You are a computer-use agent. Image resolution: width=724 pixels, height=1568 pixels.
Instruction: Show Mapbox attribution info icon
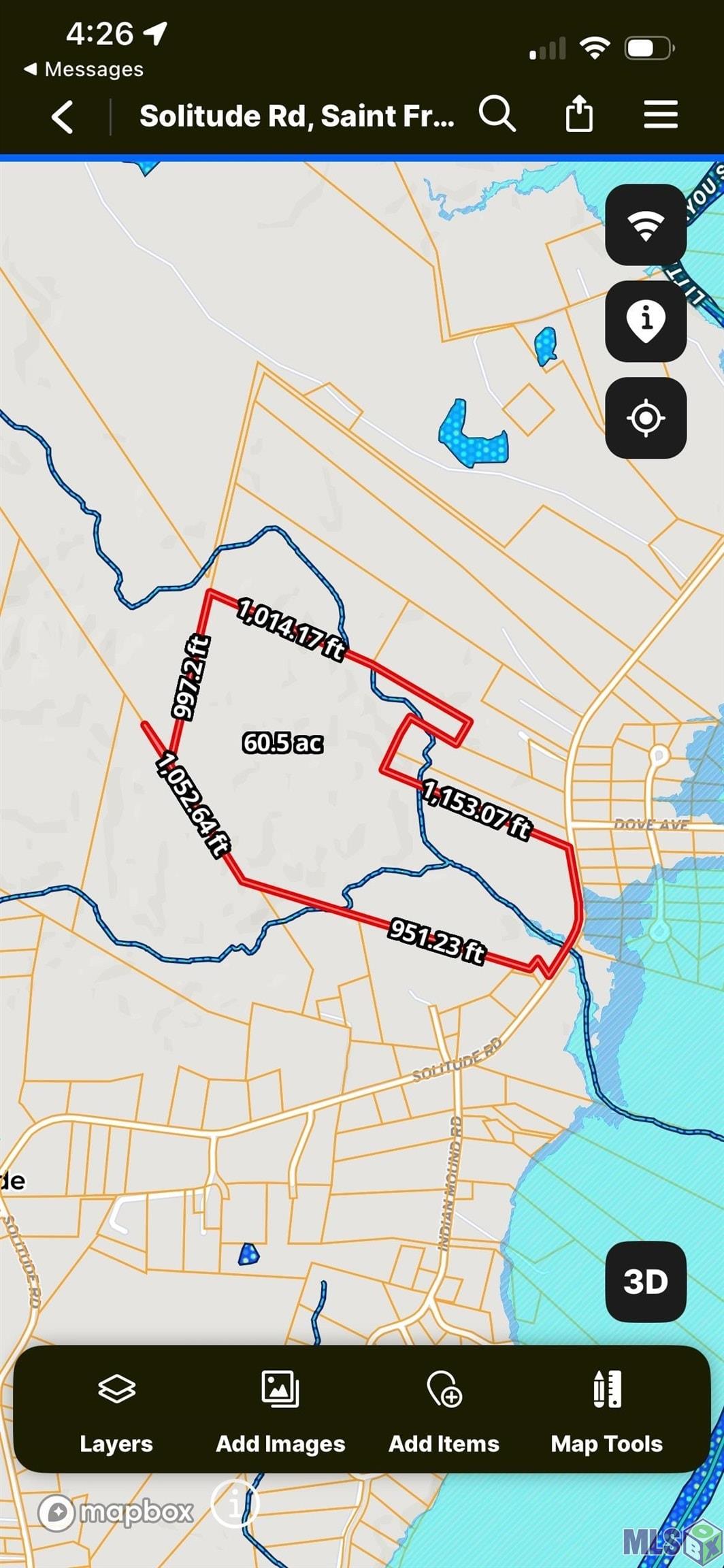tap(235, 1506)
